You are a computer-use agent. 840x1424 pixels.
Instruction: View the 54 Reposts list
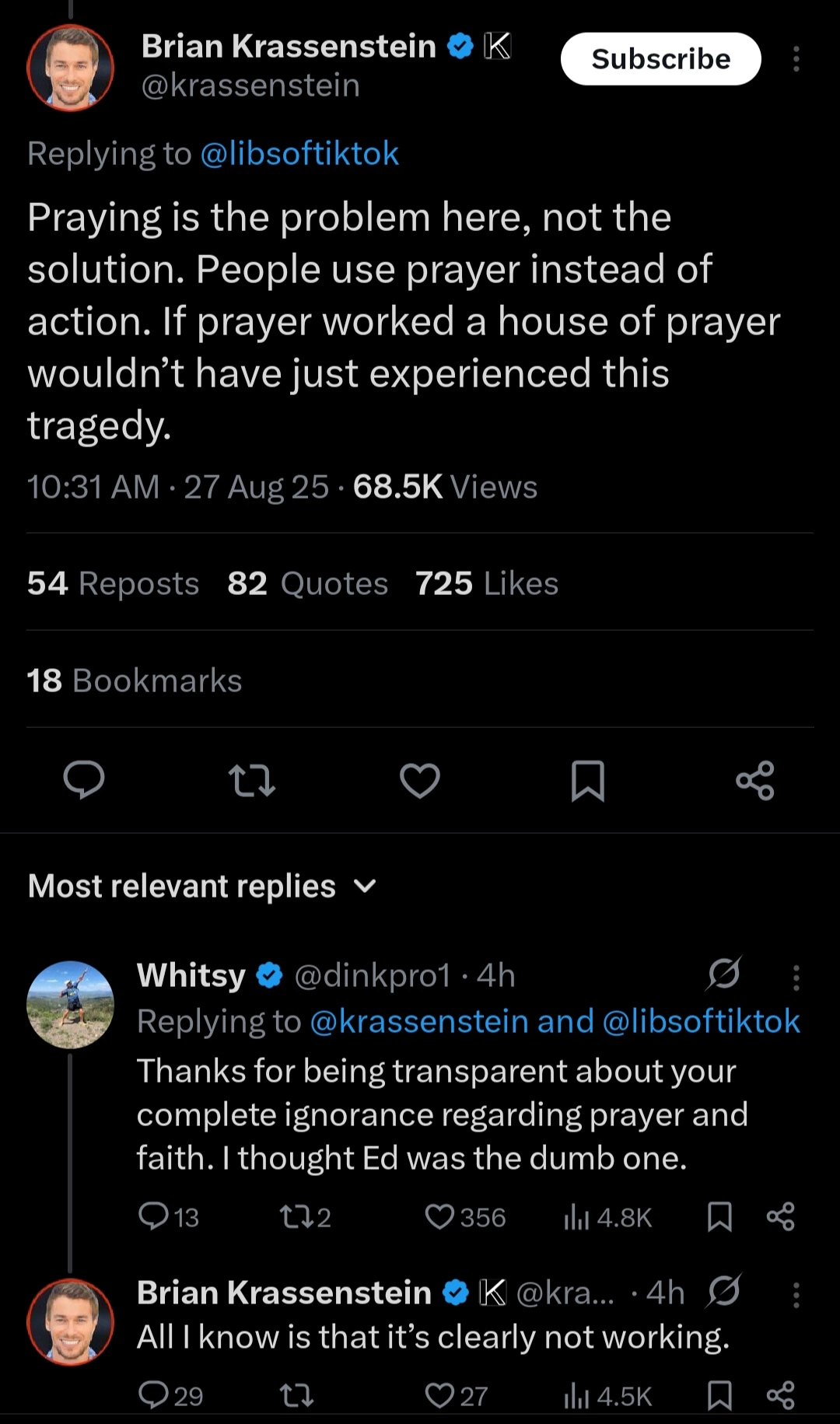[114, 583]
